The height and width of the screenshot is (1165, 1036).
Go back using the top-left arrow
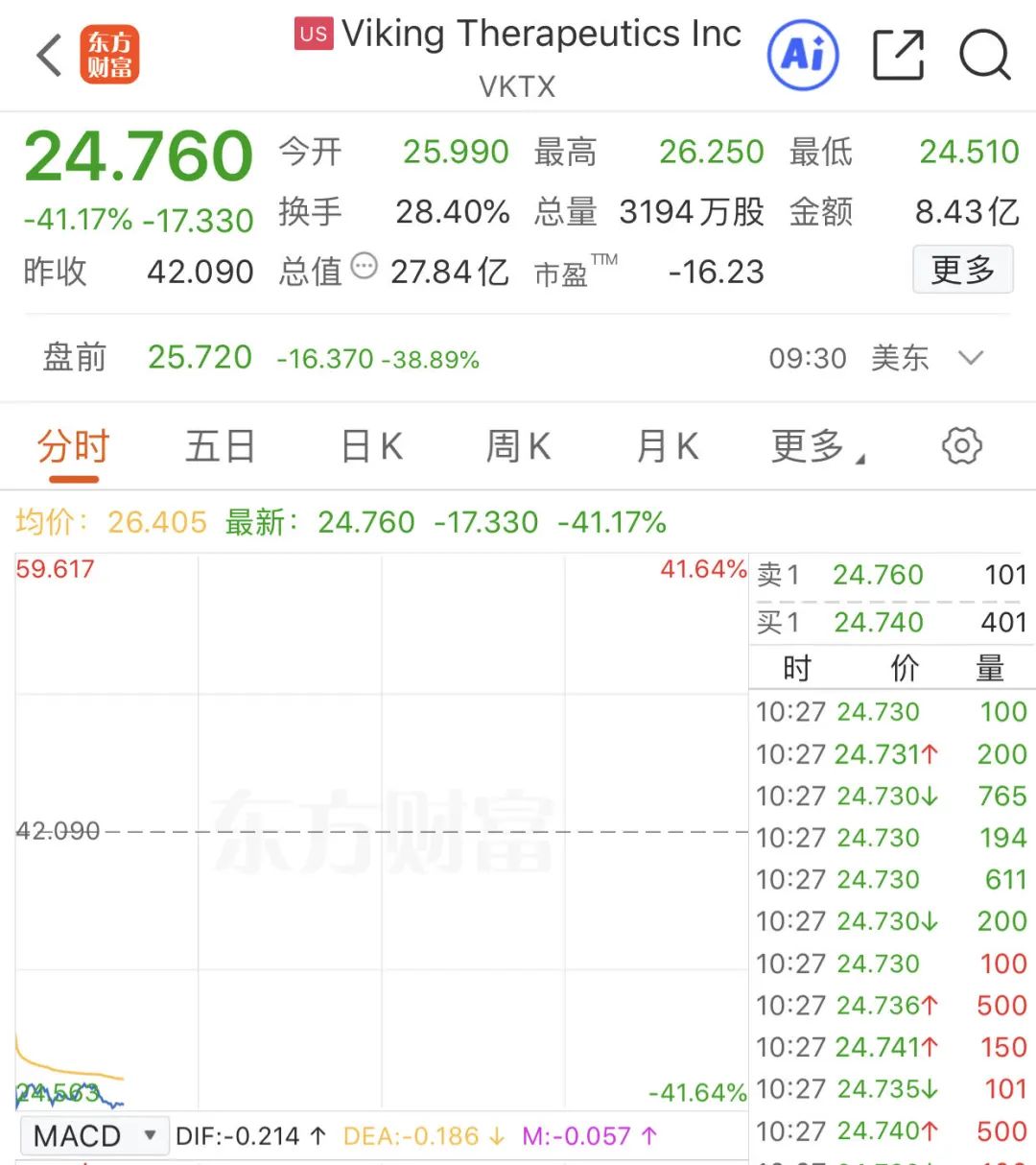(x=49, y=55)
